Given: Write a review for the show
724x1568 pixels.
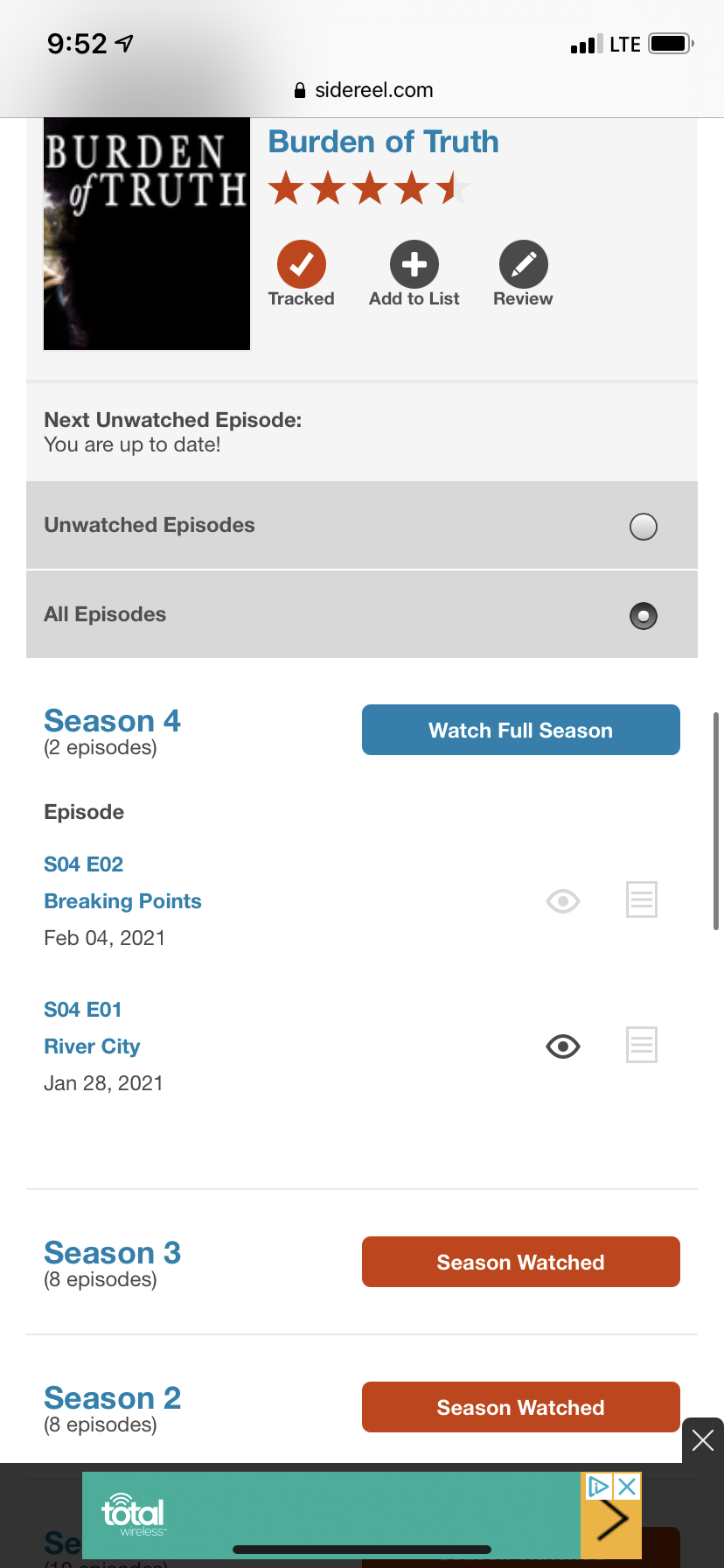Looking at the screenshot, I should click(x=523, y=264).
